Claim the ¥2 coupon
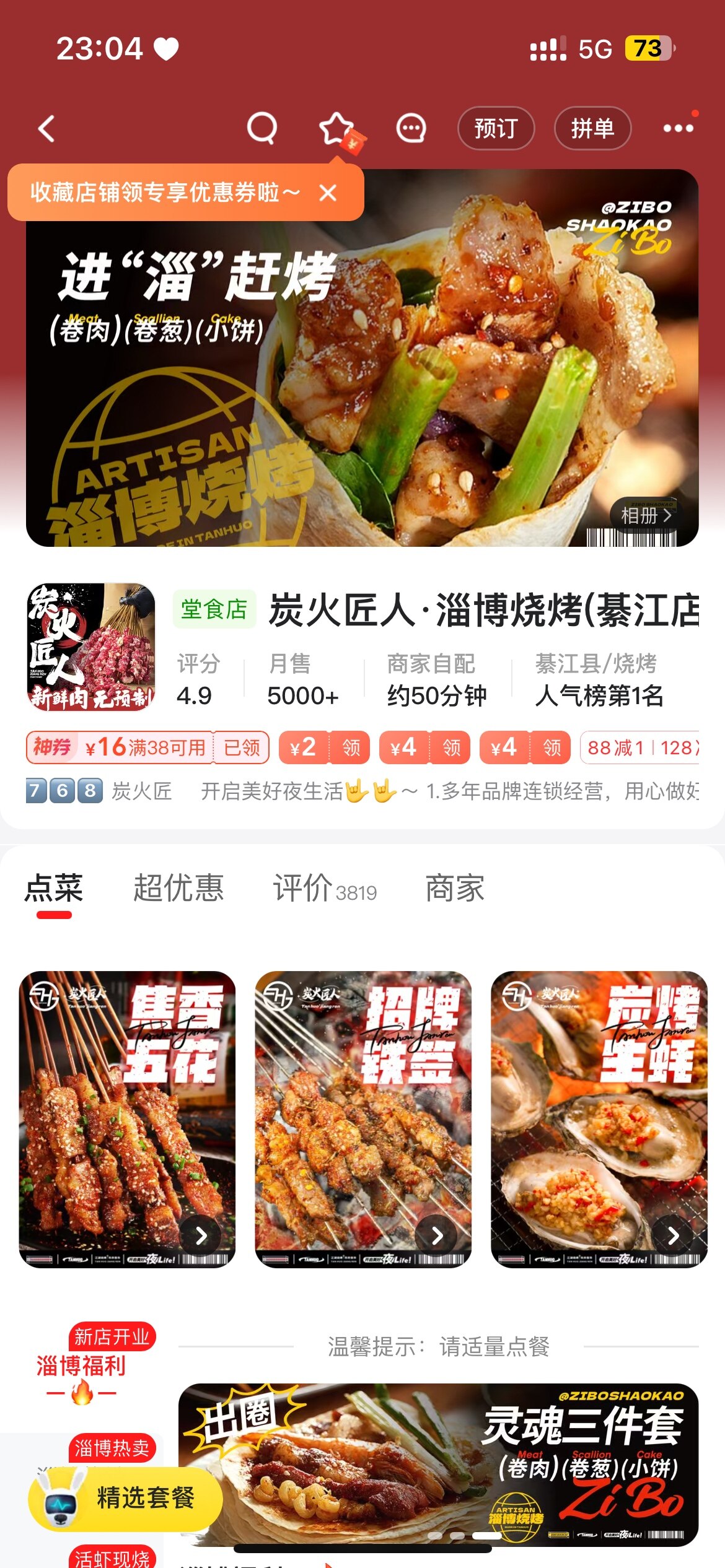 (x=324, y=747)
